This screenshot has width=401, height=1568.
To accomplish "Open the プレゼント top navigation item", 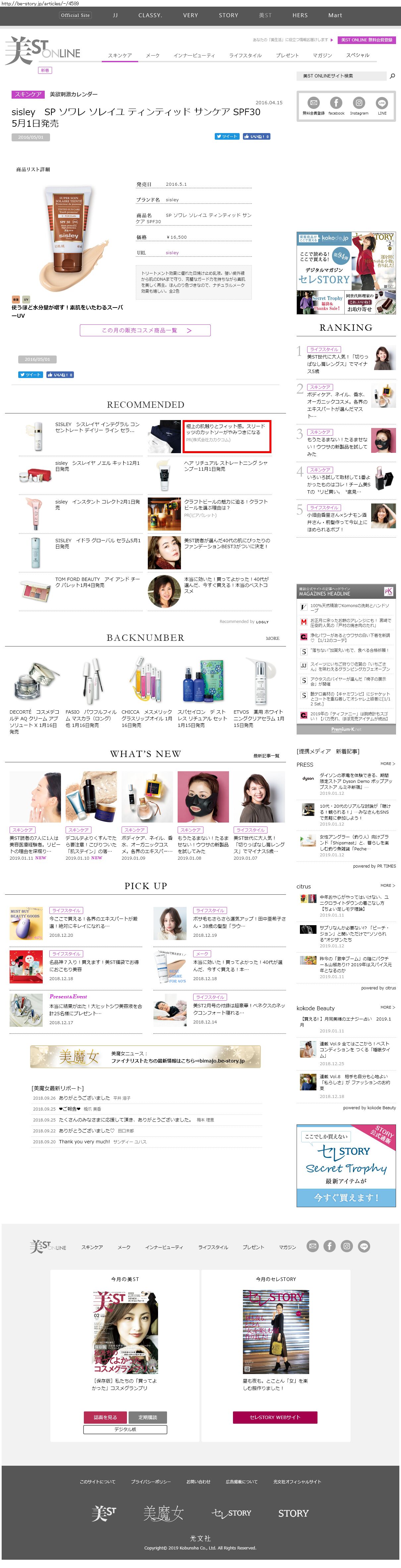I will (287, 55).
